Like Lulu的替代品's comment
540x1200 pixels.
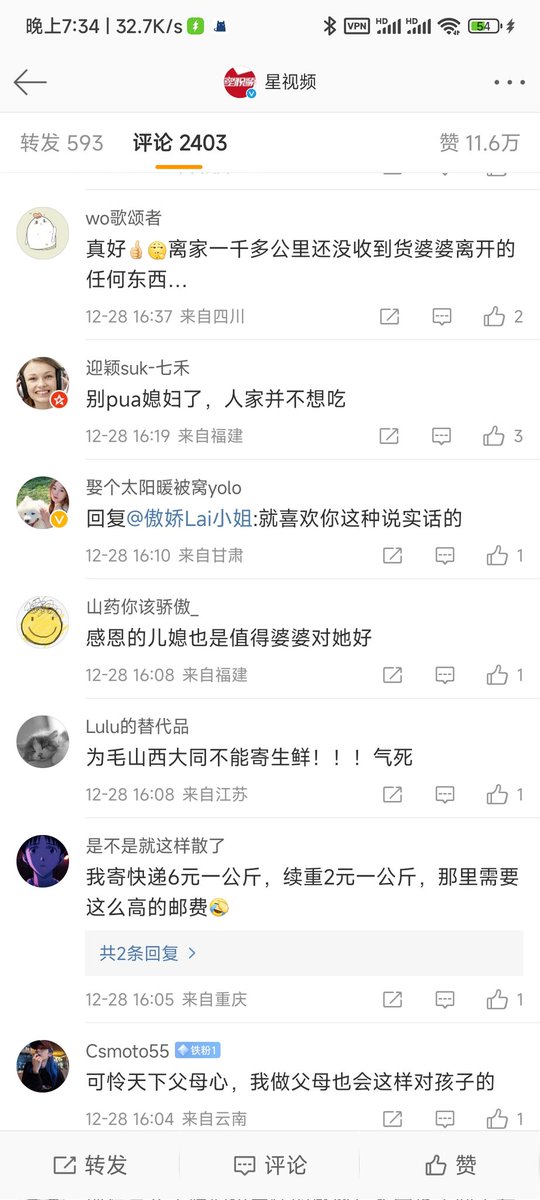(504, 795)
